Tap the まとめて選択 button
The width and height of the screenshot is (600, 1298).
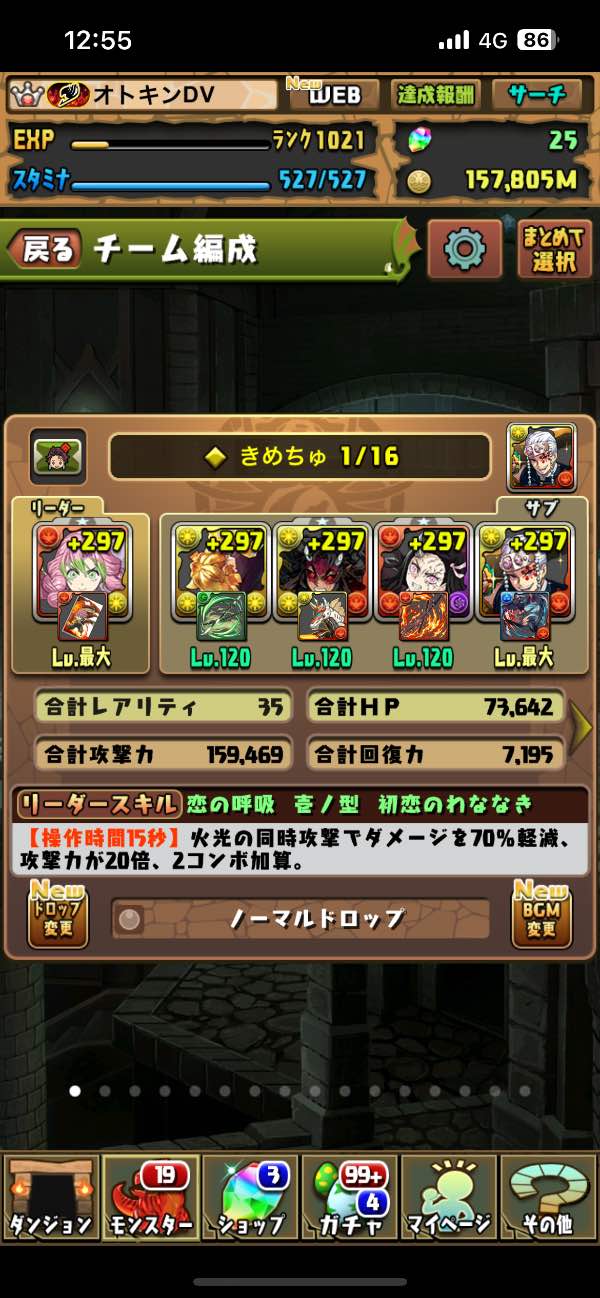(x=554, y=249)
